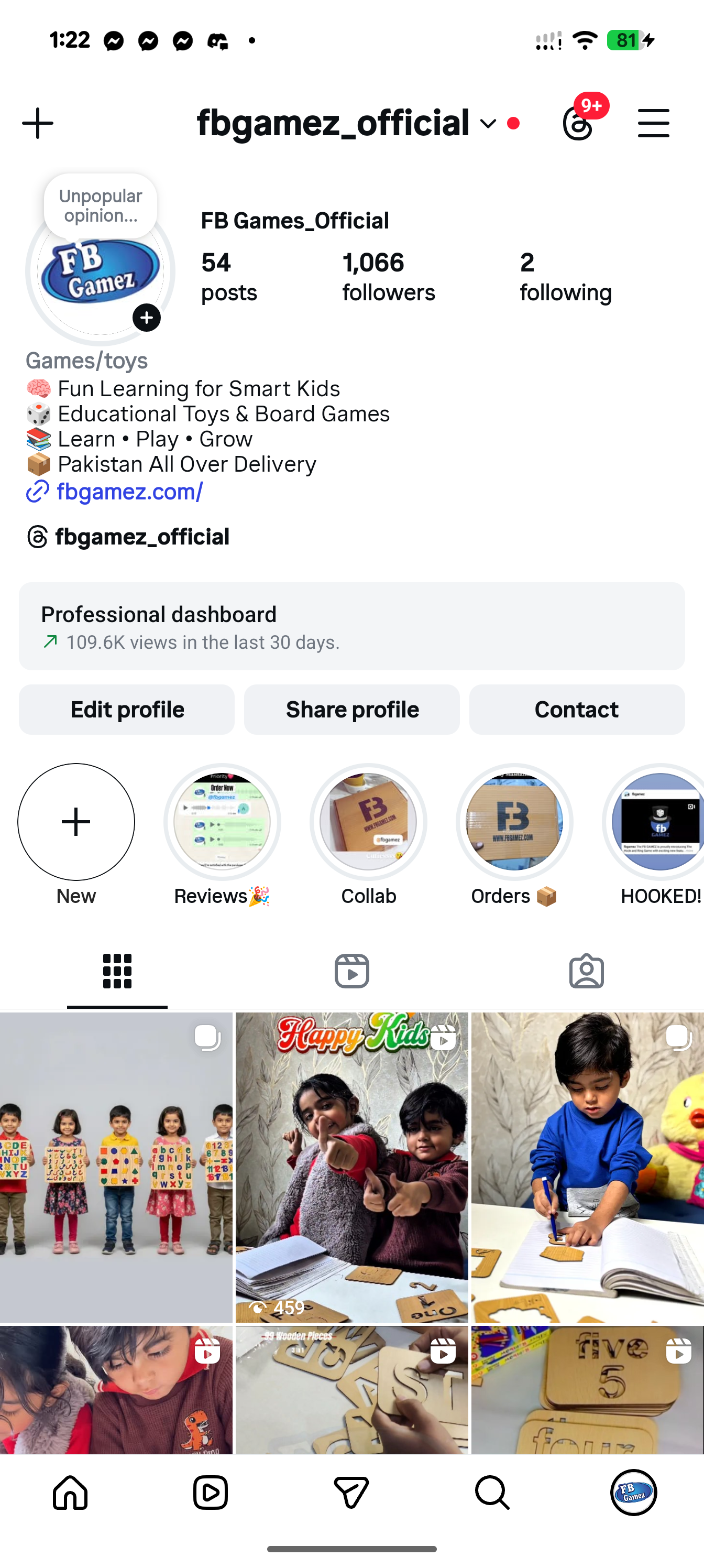Open the Reviews highlight

[x=222, y=822]
